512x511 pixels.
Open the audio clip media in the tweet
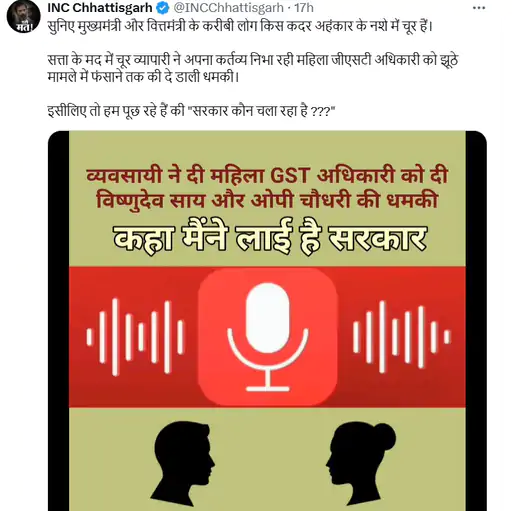pos(267,320)
